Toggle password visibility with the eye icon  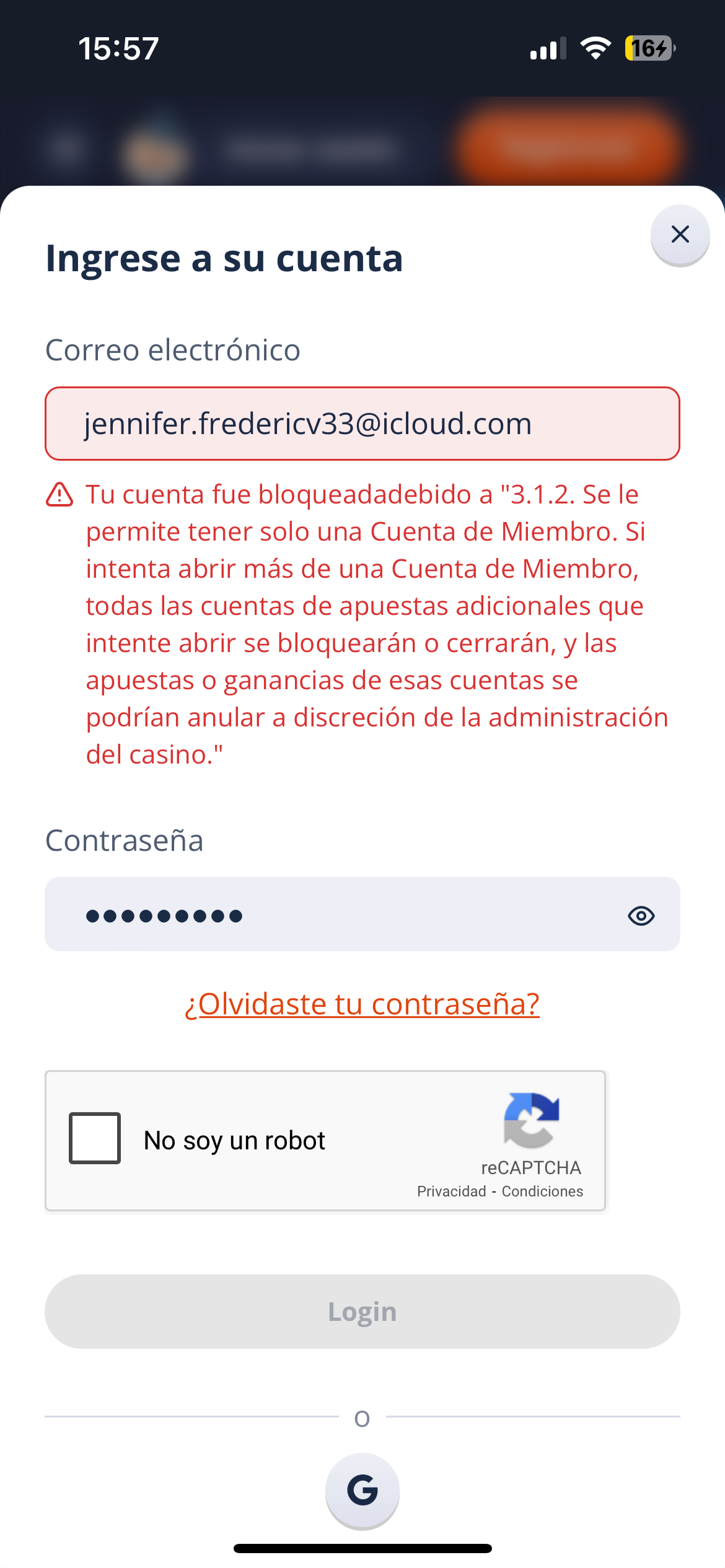click(641, 915)
